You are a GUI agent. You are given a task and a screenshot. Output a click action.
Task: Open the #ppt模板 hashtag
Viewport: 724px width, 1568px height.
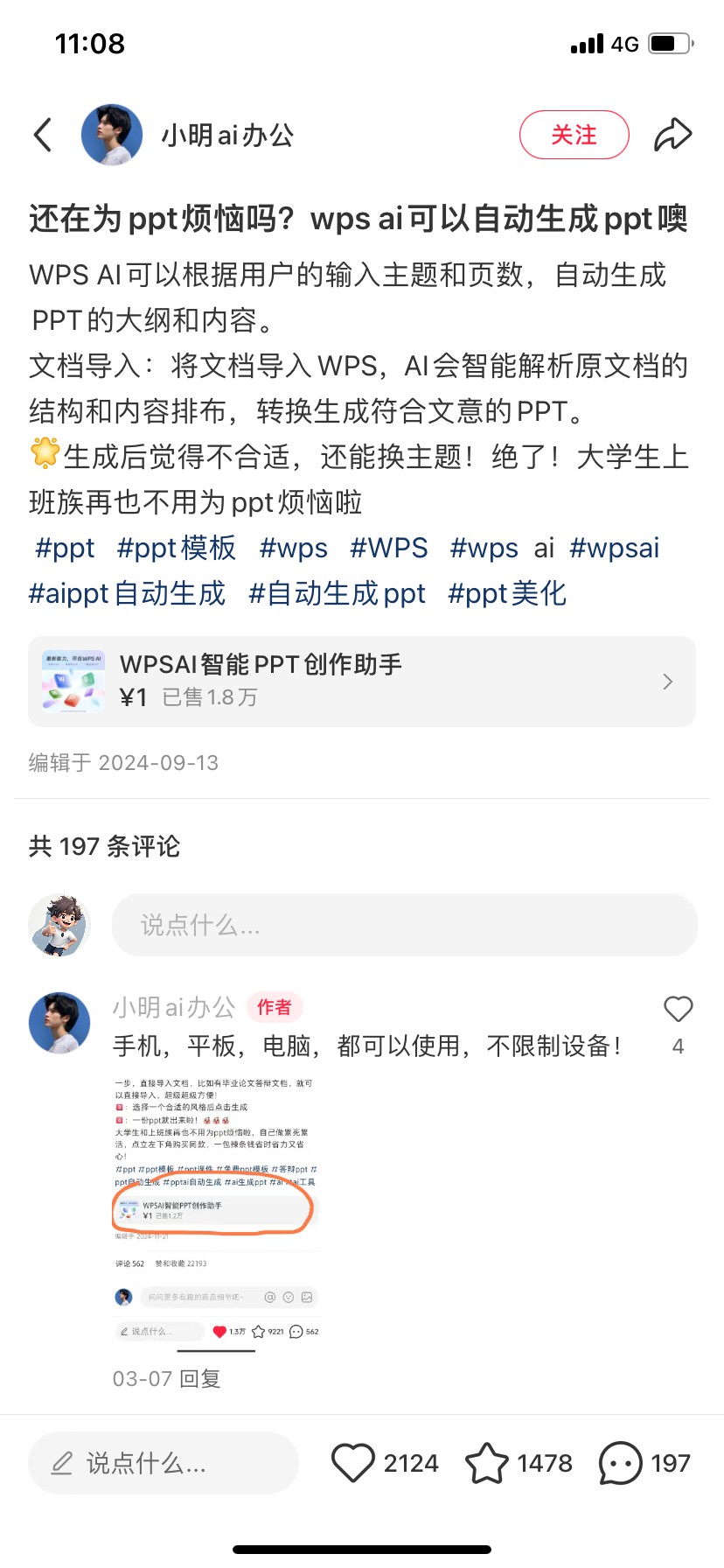point(177,548)
